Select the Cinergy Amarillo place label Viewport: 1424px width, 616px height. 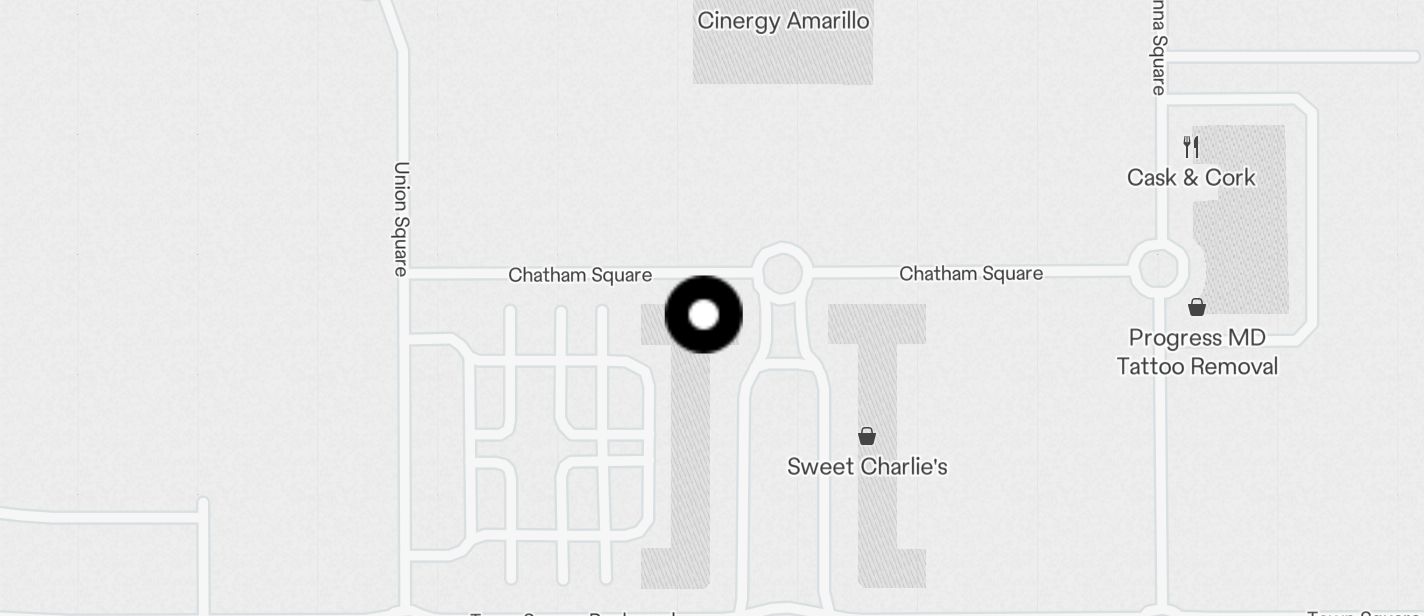click(x=783, y=21)
